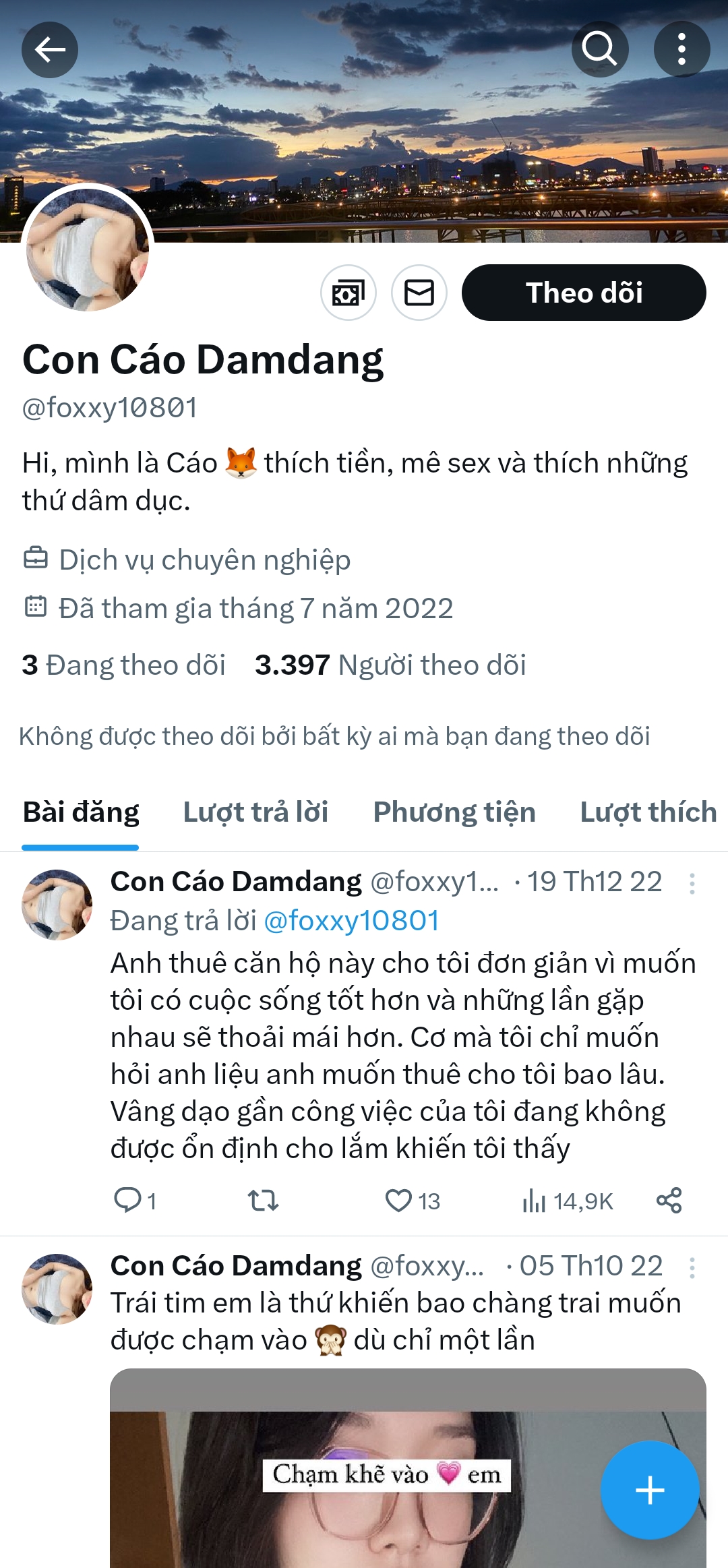728x1568 pixels.
Task: Open search on this profile
Action: point(599,50)
